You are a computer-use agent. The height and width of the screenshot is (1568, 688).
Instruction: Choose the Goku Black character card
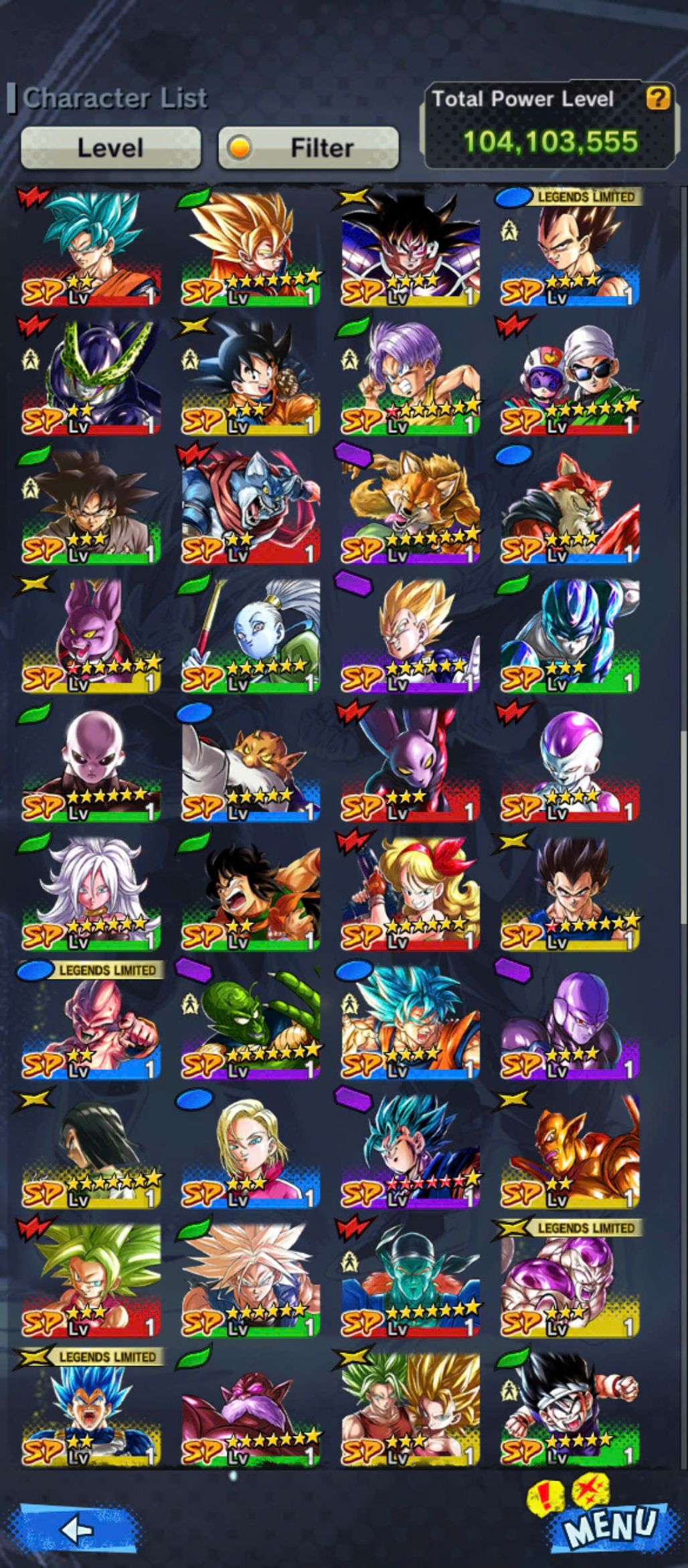(x=90, y=506)
